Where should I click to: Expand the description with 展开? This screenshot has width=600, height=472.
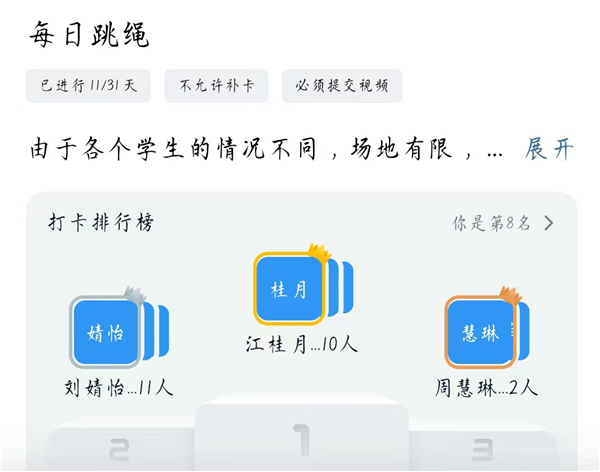tap(549, 150)
